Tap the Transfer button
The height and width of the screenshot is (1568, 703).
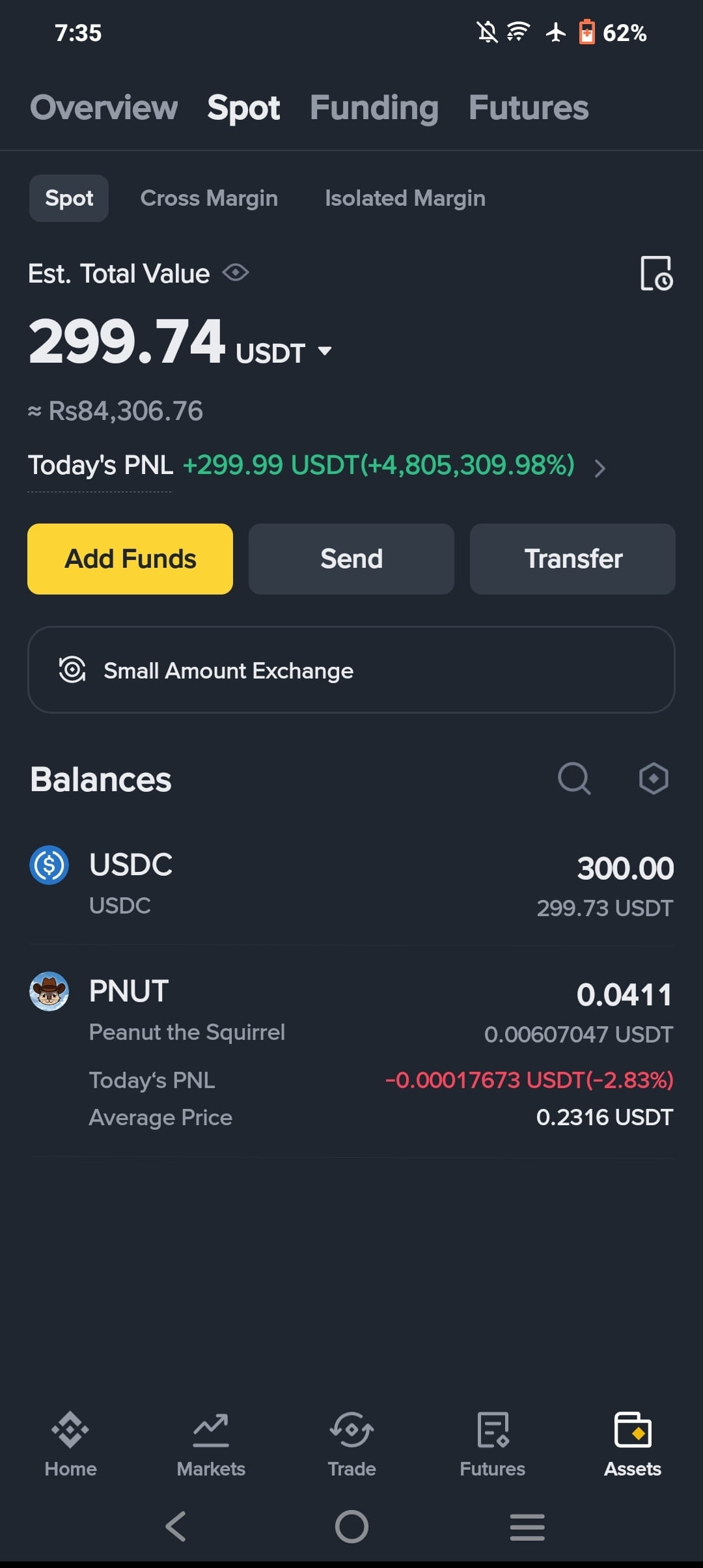[573, 559]
